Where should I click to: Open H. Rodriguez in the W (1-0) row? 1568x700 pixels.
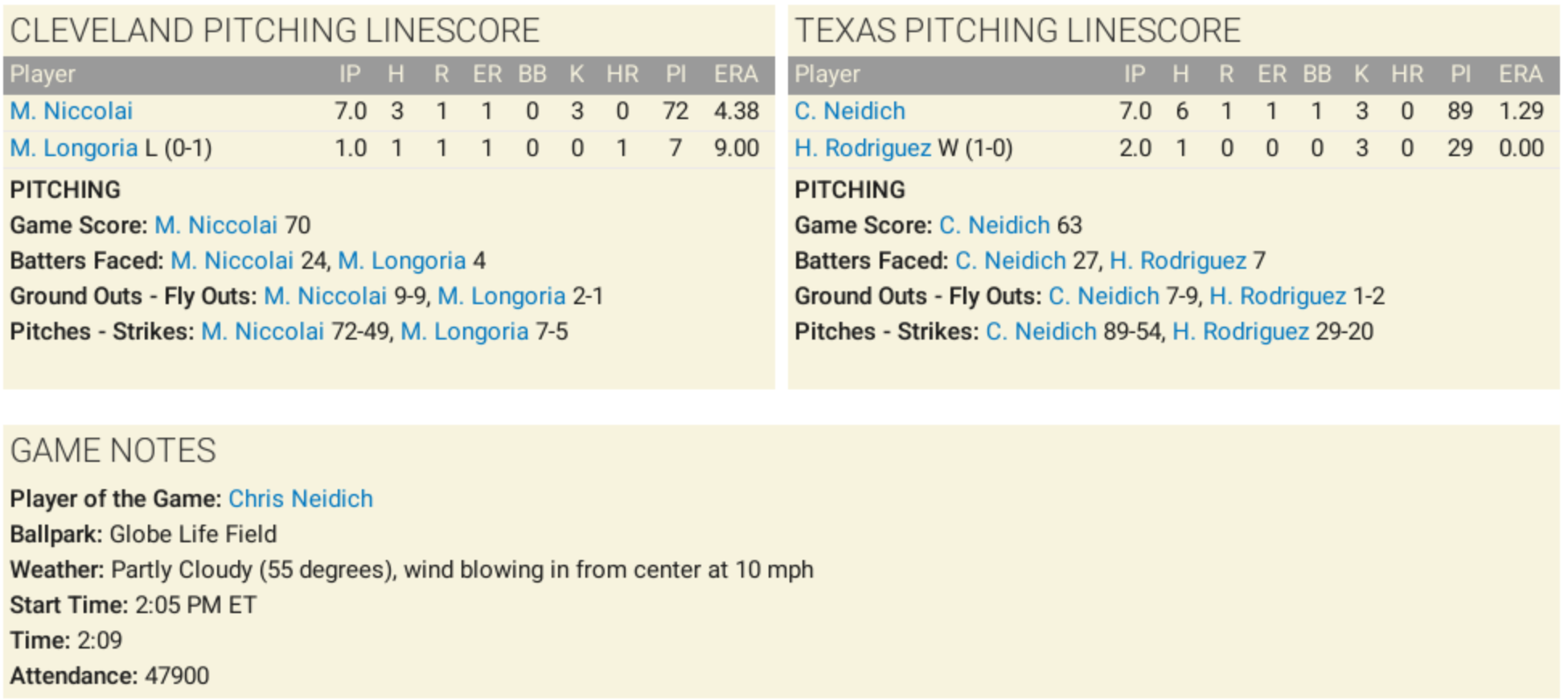tap(862, 148)
